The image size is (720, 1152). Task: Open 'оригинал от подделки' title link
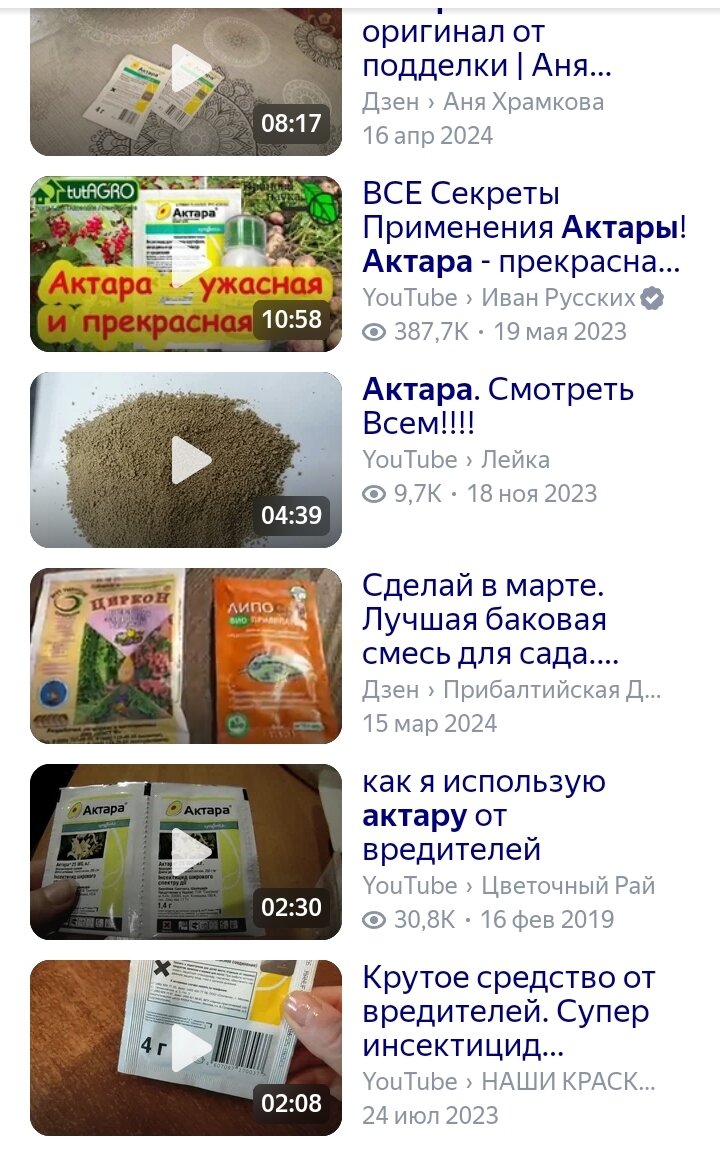[486, 48]
